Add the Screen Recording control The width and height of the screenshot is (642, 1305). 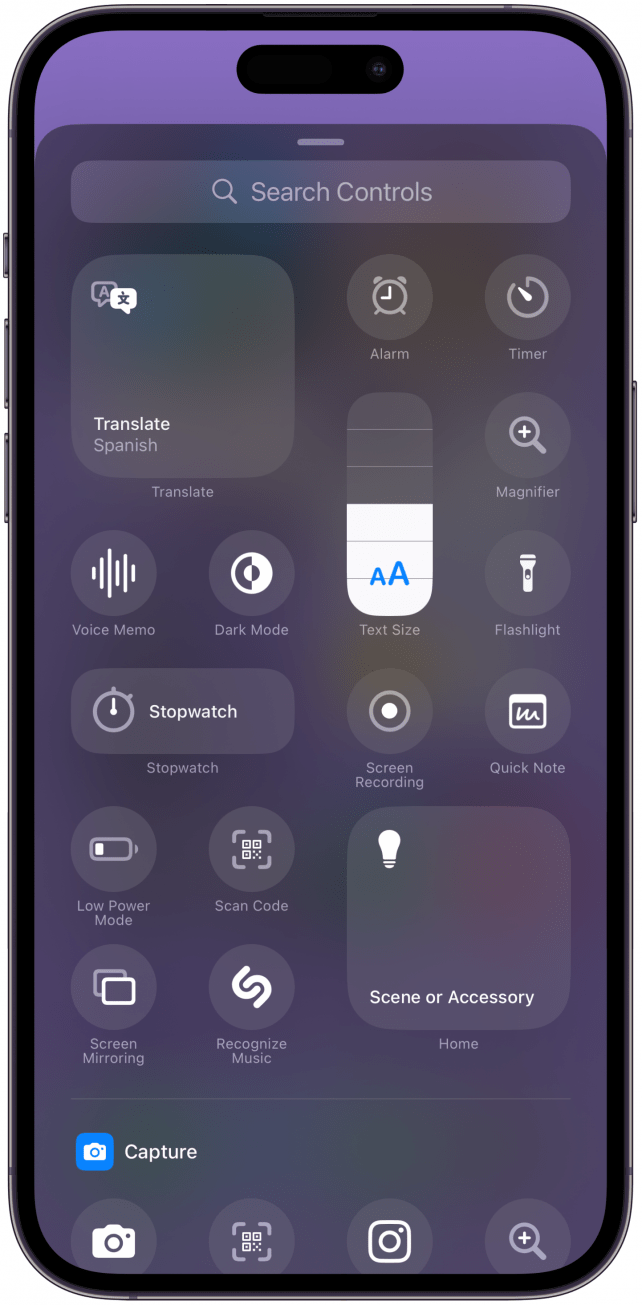(389, 711)
